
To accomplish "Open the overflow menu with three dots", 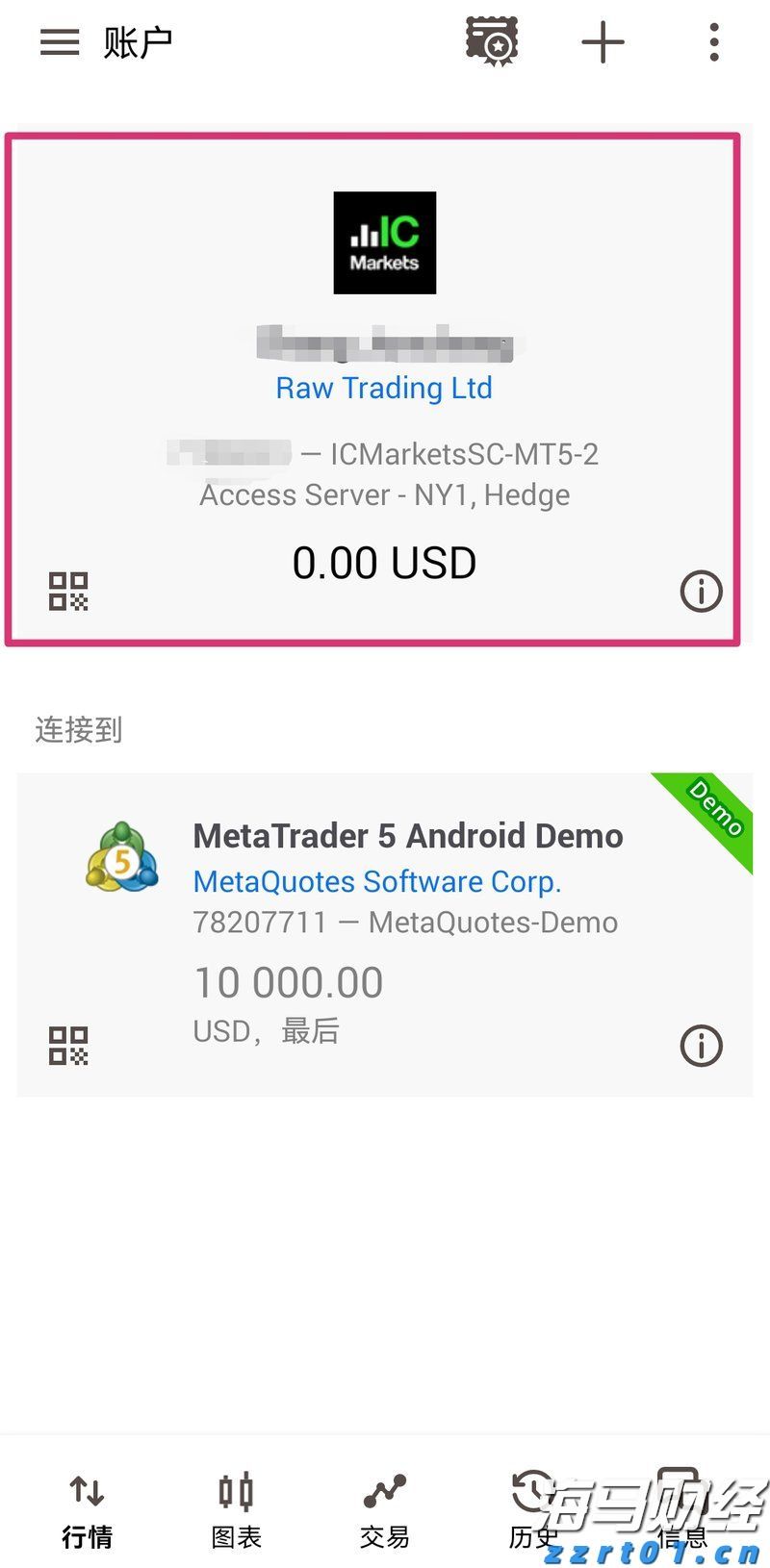I will tap(713, 41).
